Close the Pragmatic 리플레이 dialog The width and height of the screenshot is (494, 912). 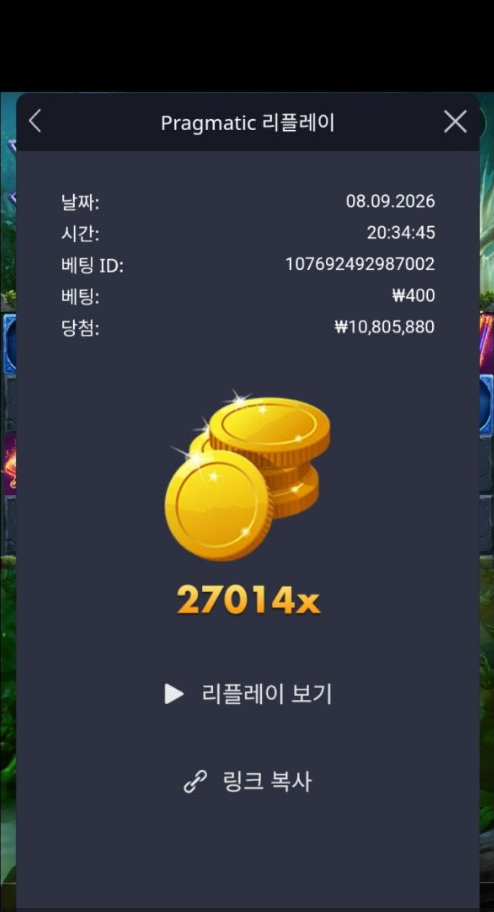click(x=455, y=122)
